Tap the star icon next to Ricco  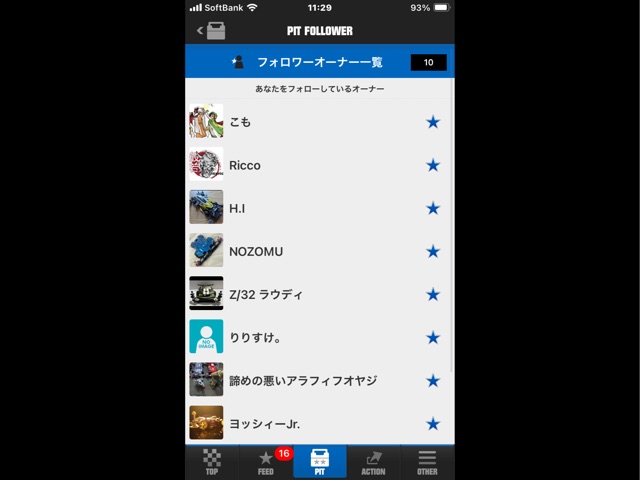pyautogui.click(x=433, y=165)
